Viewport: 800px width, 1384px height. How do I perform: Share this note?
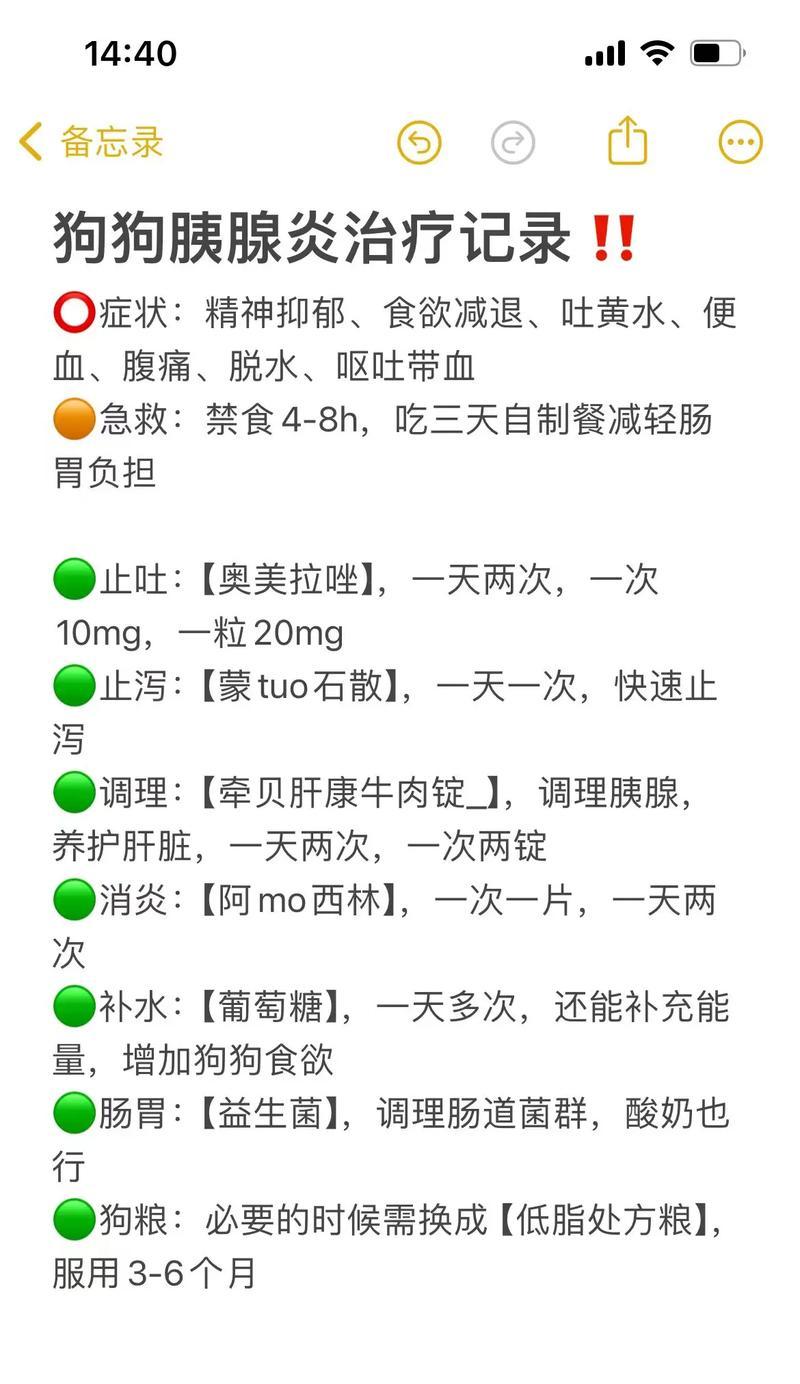(628, 140)
